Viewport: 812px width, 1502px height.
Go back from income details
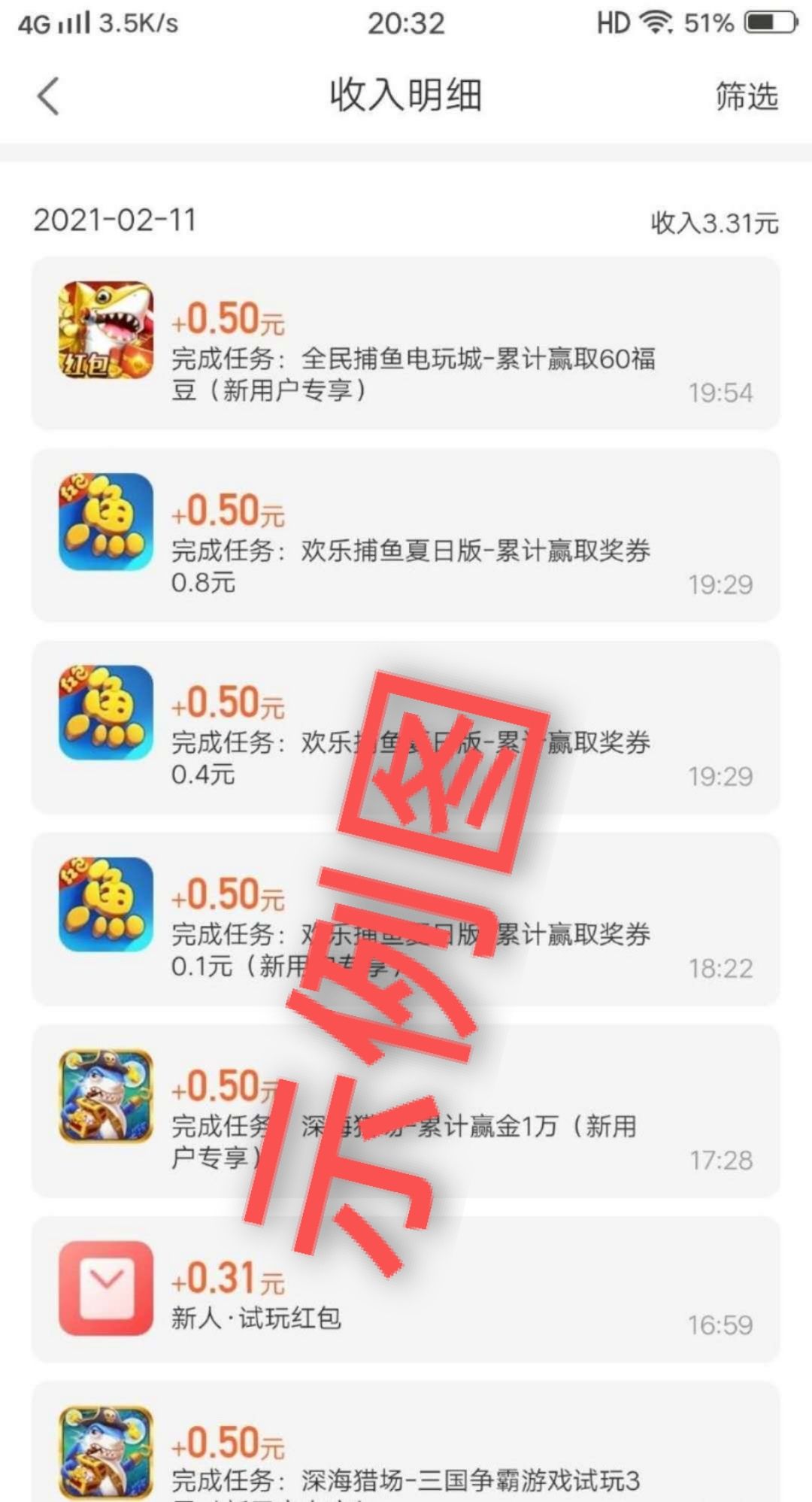pos(48,96)
